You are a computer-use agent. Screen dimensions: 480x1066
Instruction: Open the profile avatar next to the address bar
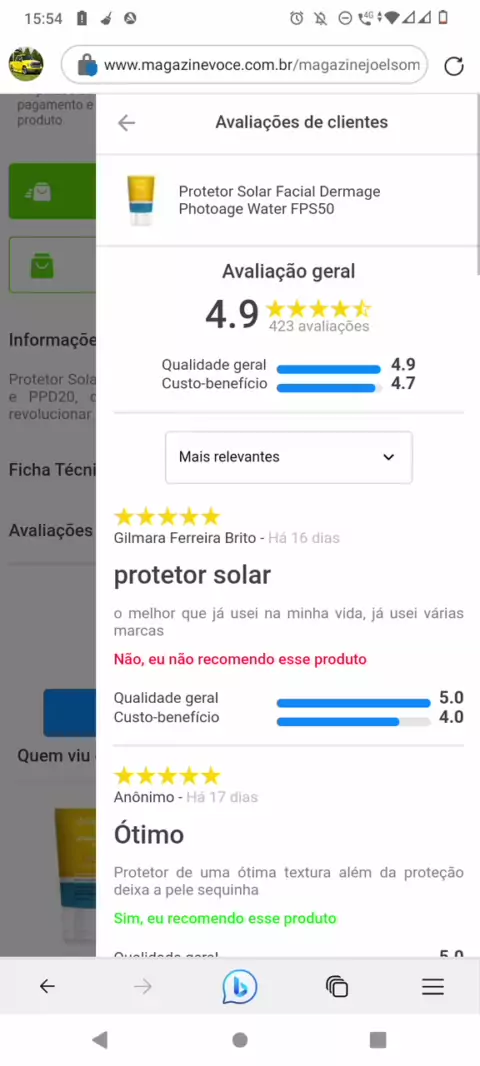point(26,65)
